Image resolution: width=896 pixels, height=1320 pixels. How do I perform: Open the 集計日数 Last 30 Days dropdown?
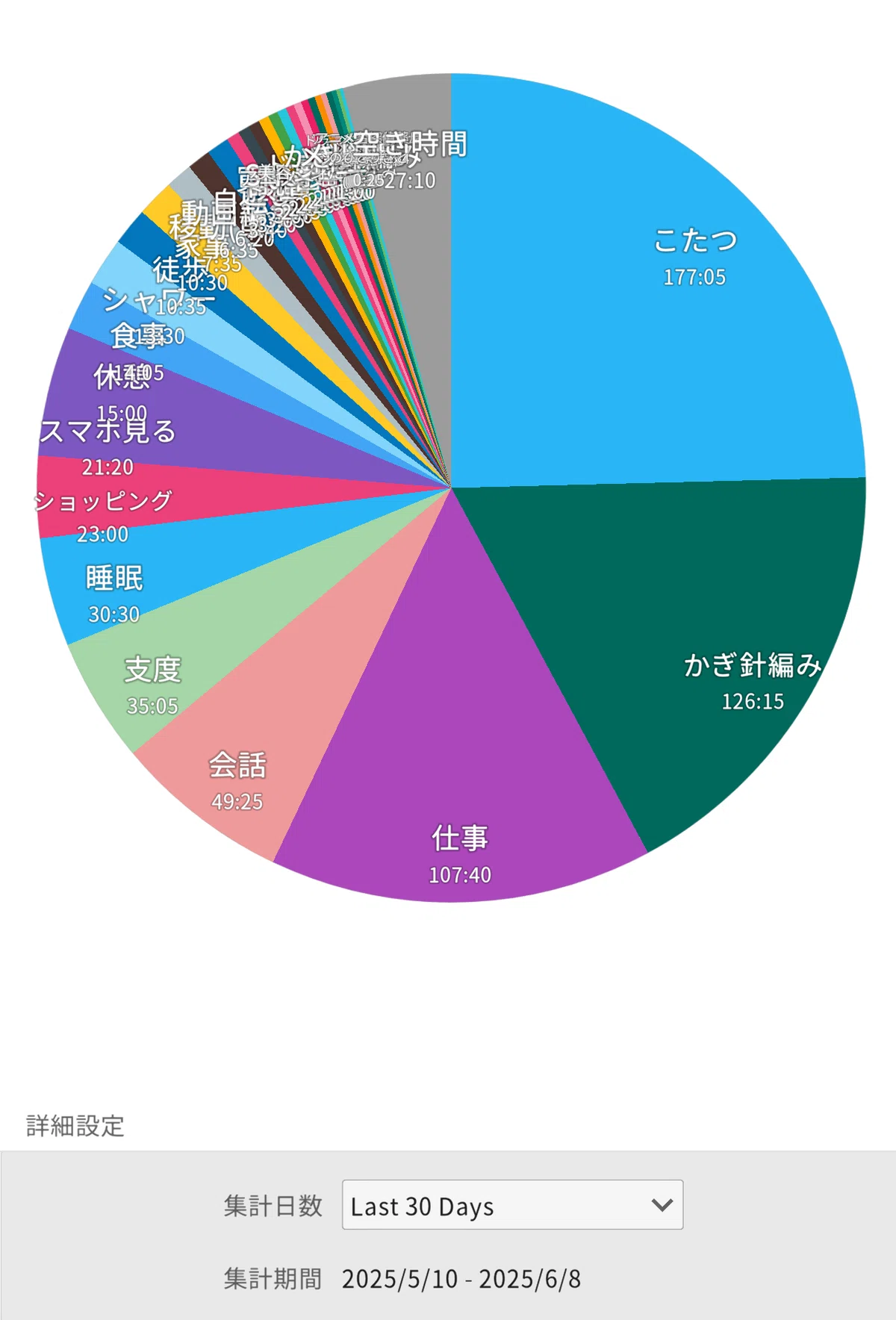[512, 1204]
